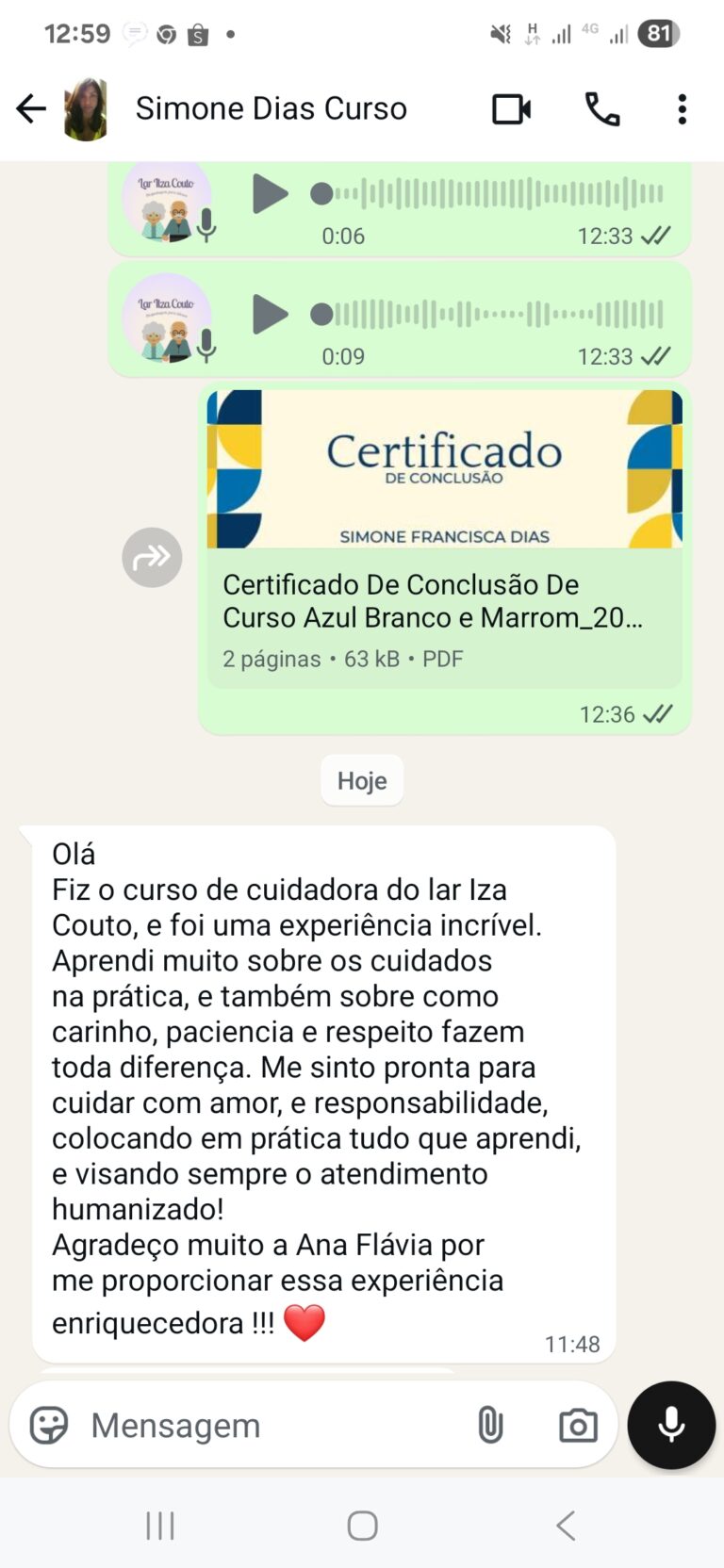Screen dimensions: 724x1568
Task: Open Simone Dias Curso's profile from the header
Action: pos(272,108)
